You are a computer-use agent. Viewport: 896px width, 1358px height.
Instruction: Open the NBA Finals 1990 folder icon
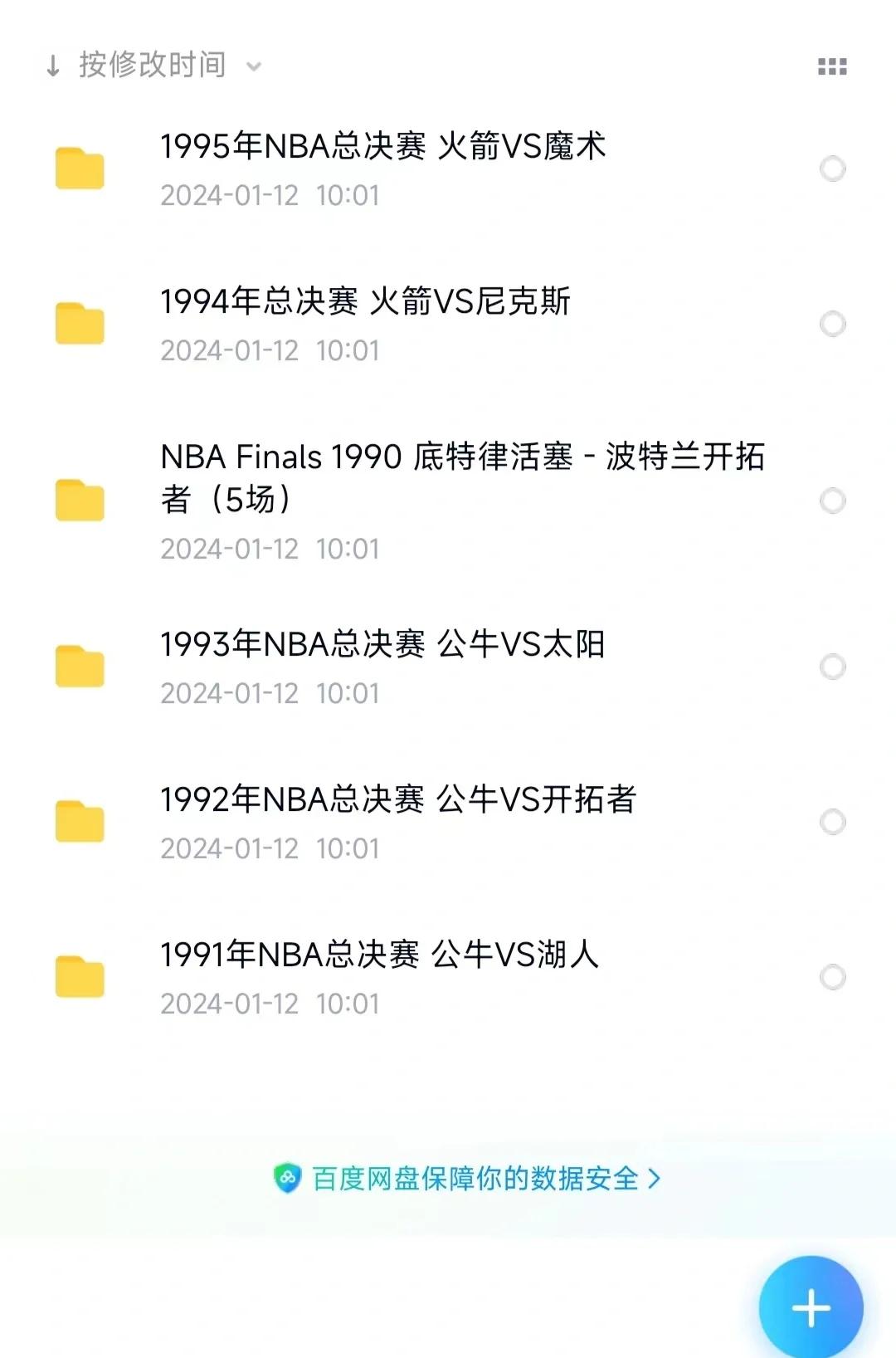point(80,498)
